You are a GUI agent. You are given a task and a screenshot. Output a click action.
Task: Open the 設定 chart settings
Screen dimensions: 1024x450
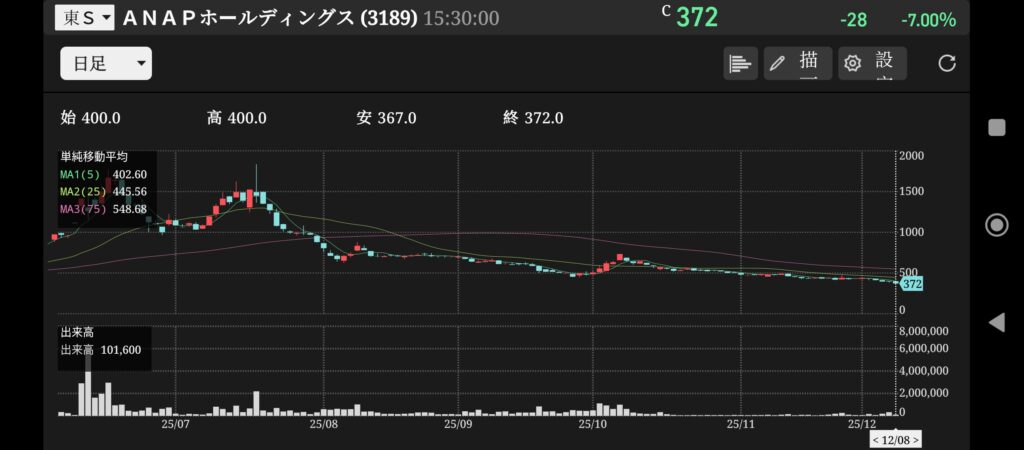pos(872,64)
